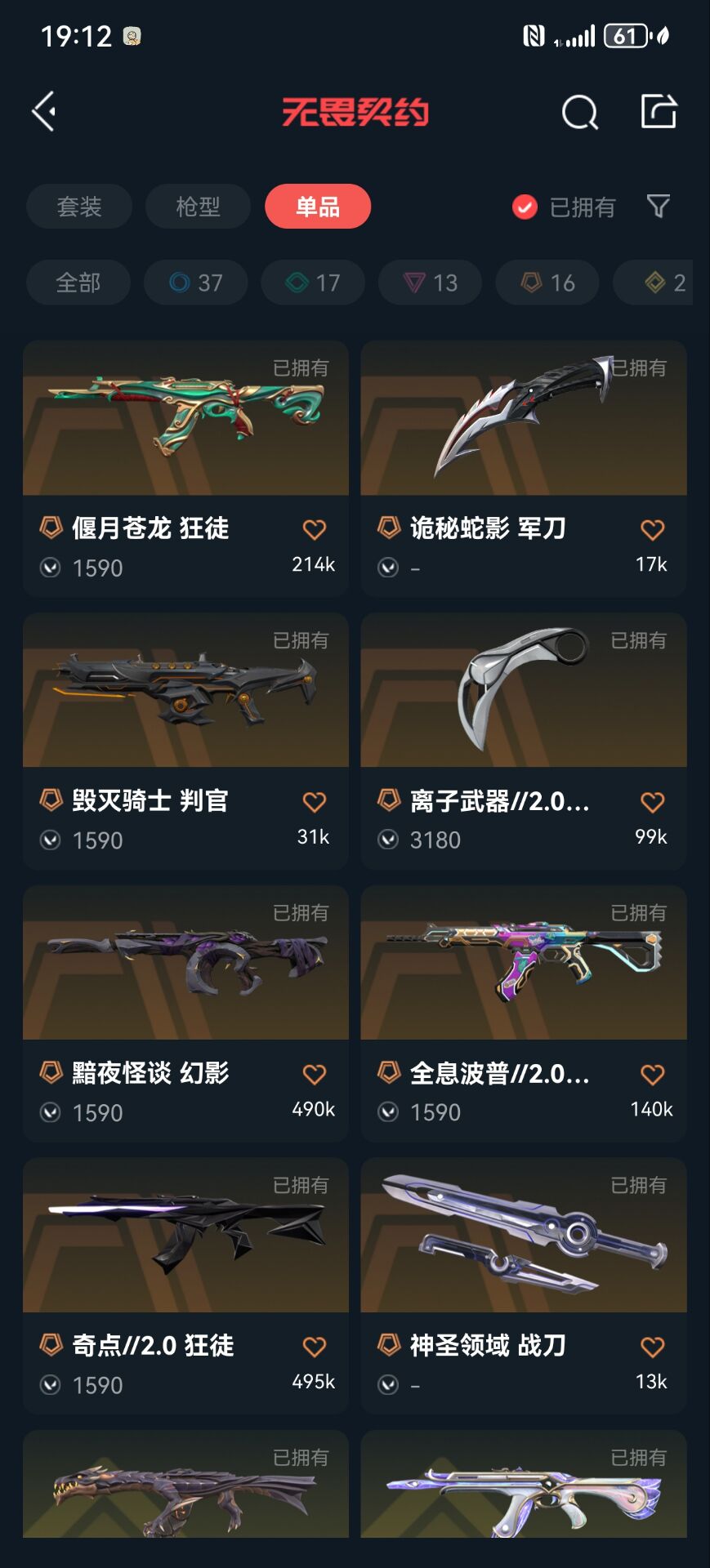Go back using the top-left arrow
The width and height of the screenshot is (710, 1568).
tap(44, 111)
